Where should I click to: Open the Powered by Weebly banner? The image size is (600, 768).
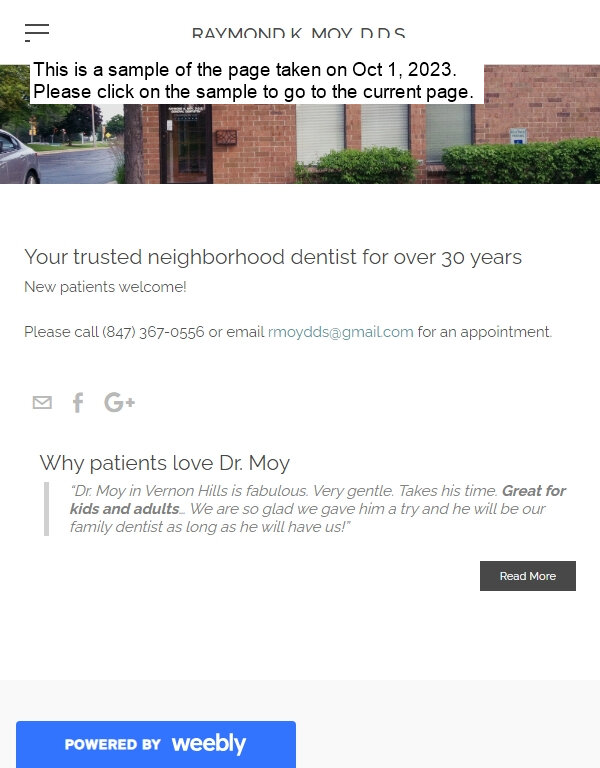155,744
